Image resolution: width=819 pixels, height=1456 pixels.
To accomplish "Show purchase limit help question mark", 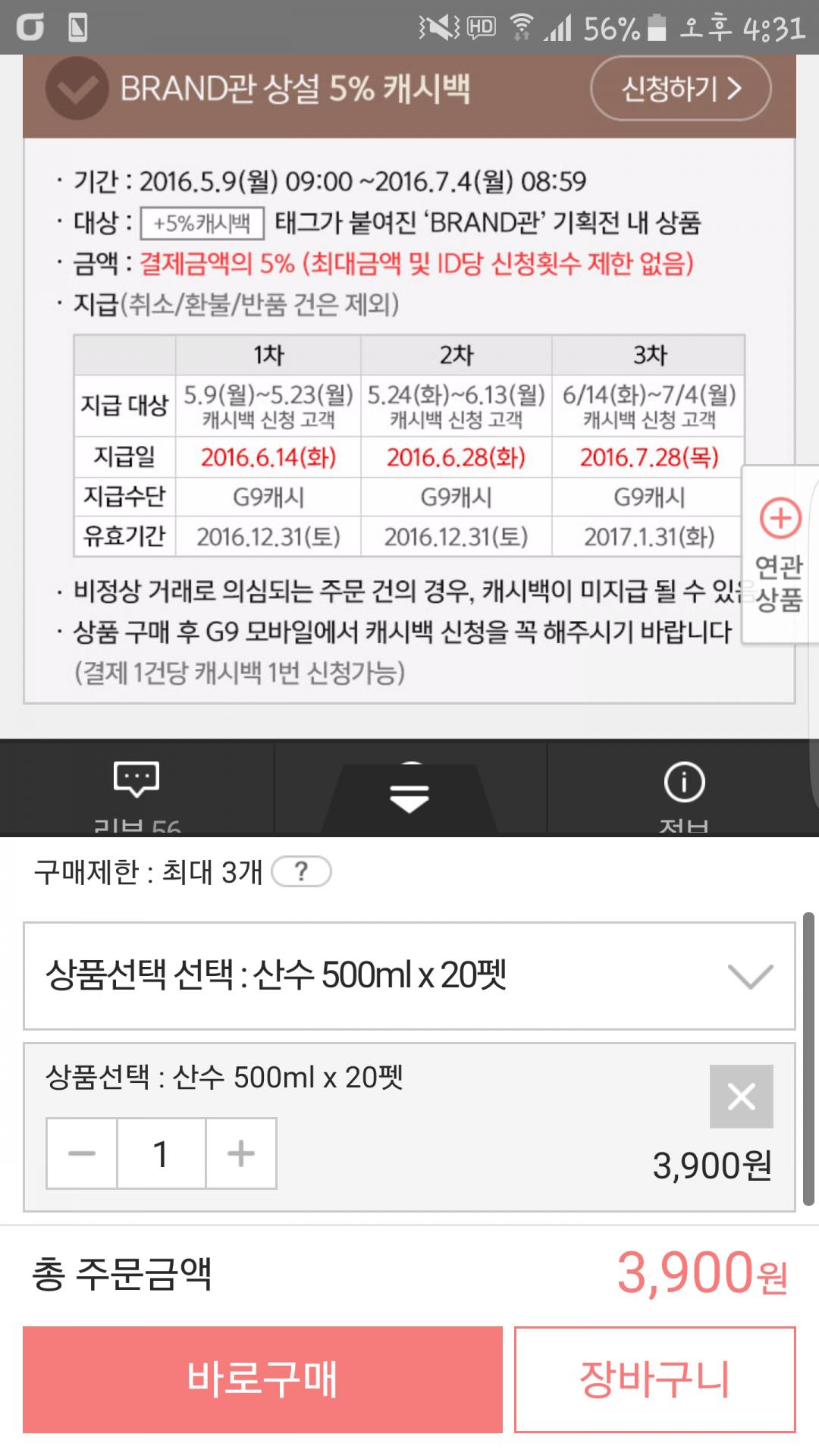I will coord(301,871).
